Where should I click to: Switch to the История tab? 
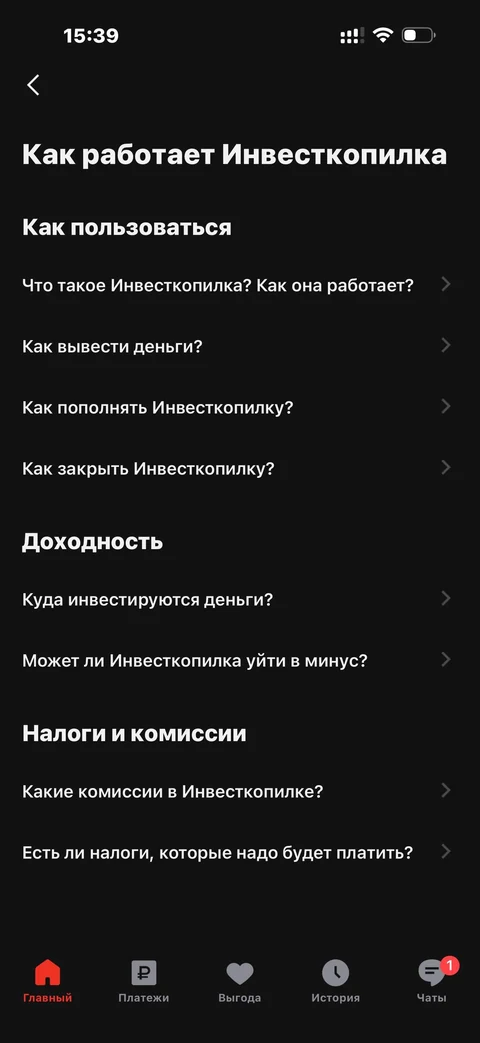(336, 981)
